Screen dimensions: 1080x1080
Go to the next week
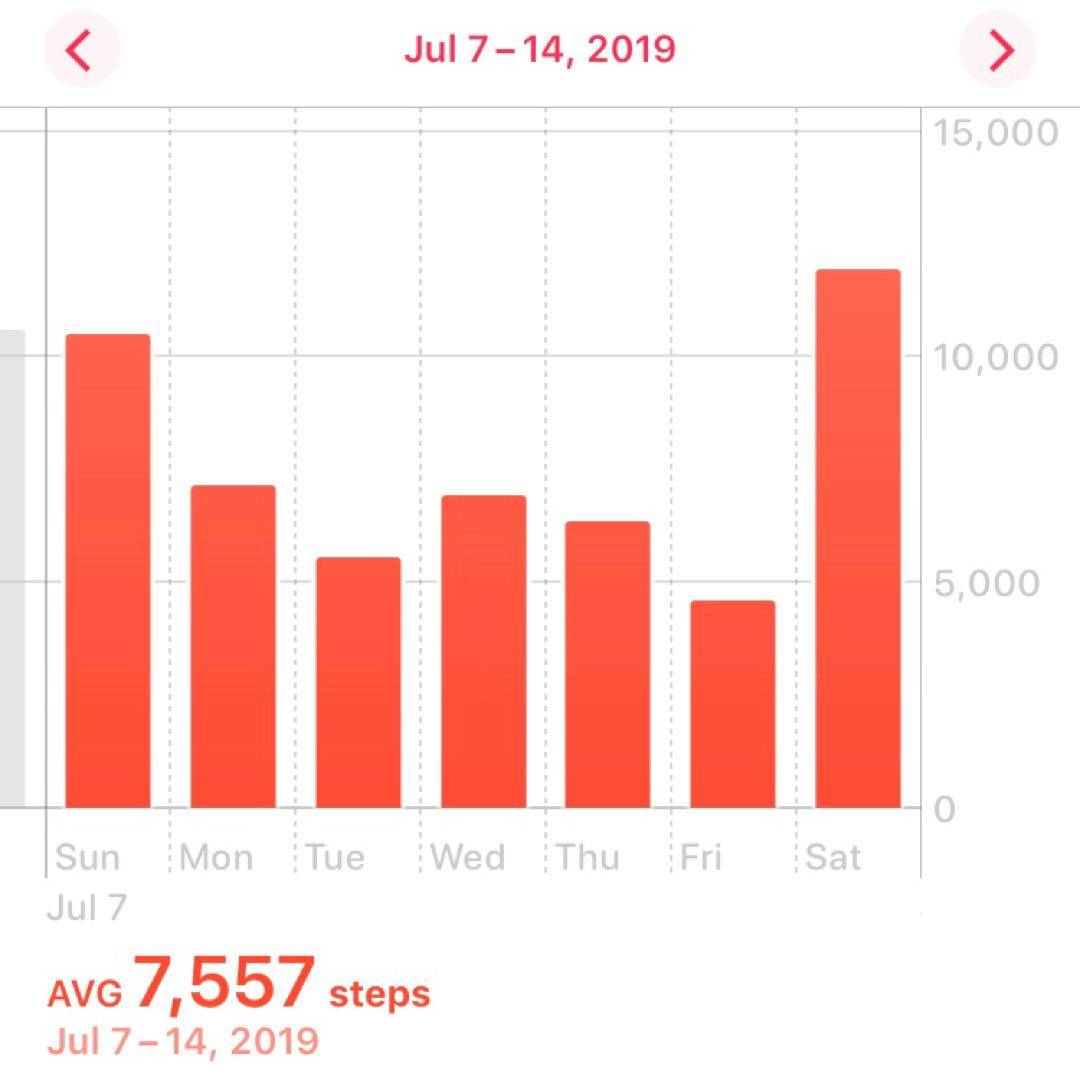click(998, 49)
